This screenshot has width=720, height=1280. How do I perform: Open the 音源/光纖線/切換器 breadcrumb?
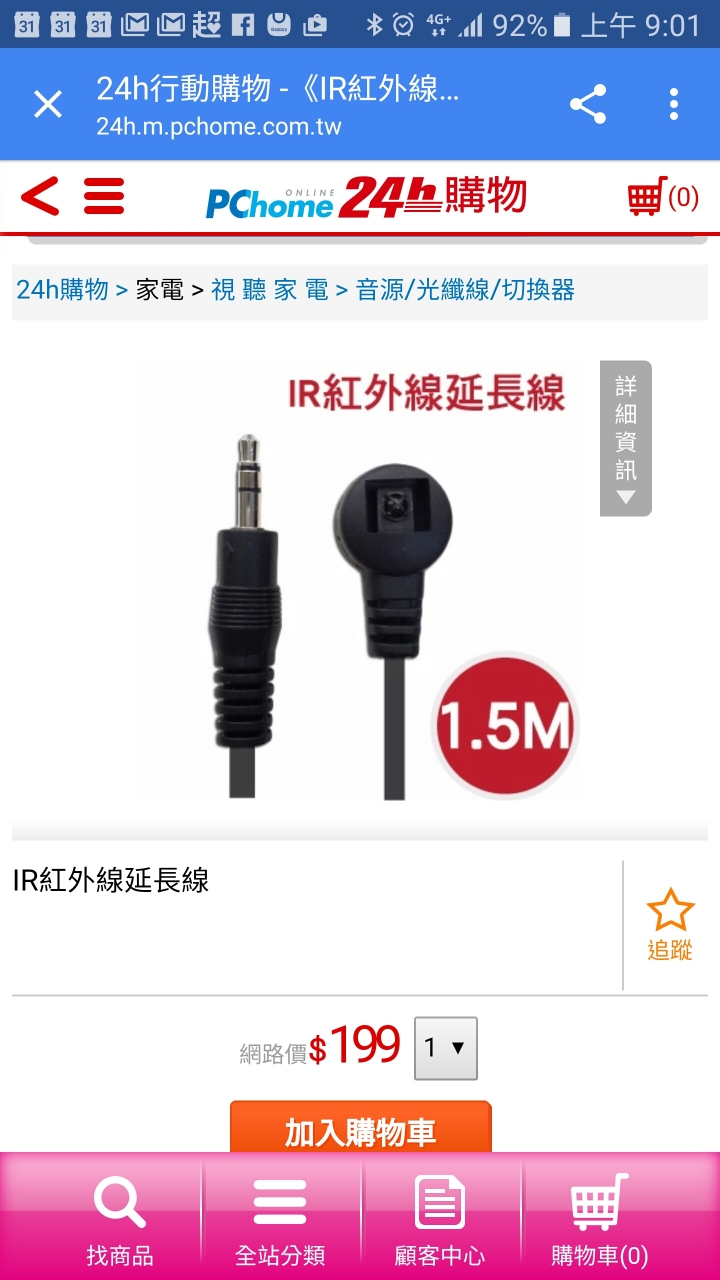[x=465, y=290]
